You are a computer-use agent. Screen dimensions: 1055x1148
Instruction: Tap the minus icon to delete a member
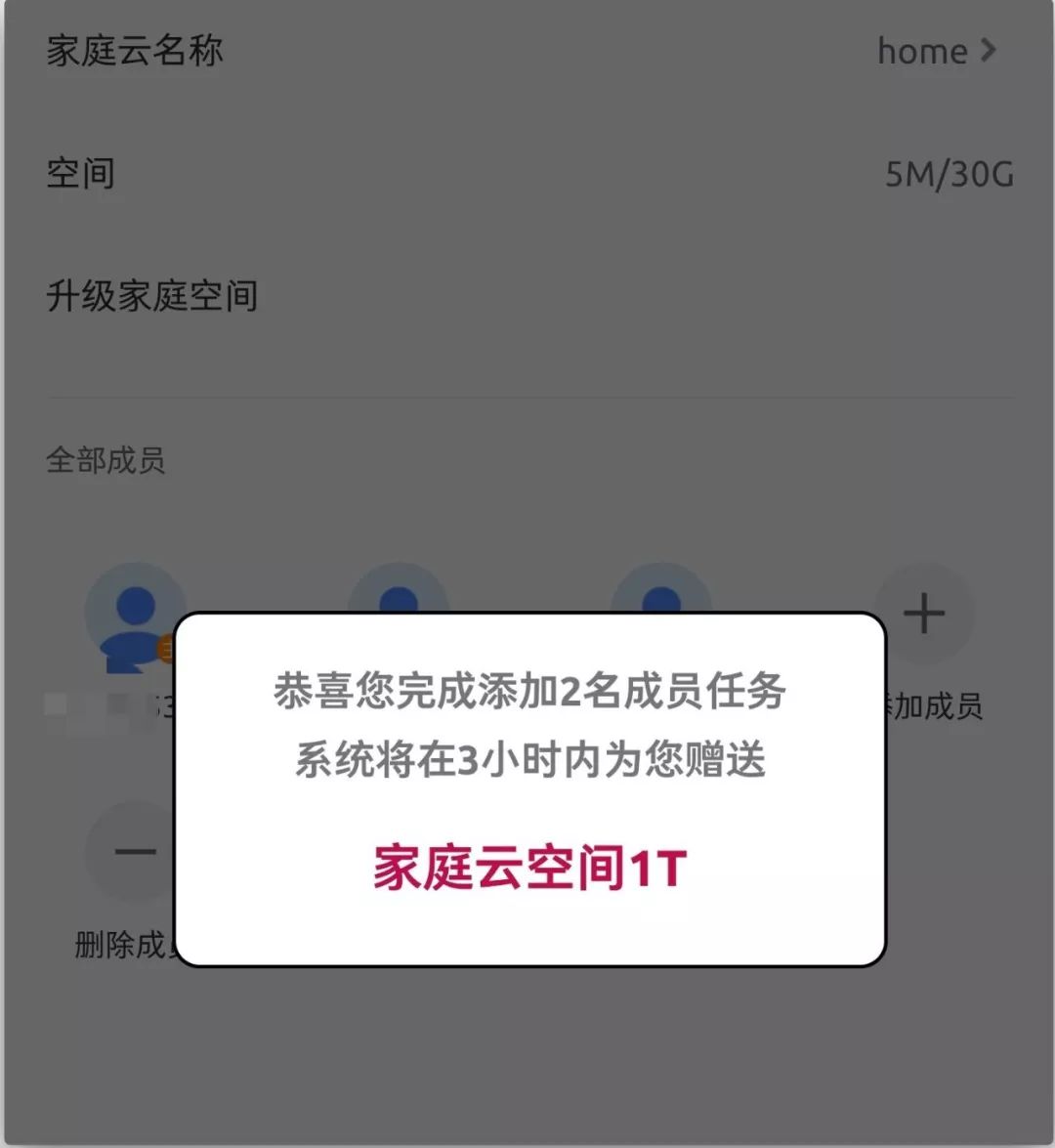pos(137,850)
